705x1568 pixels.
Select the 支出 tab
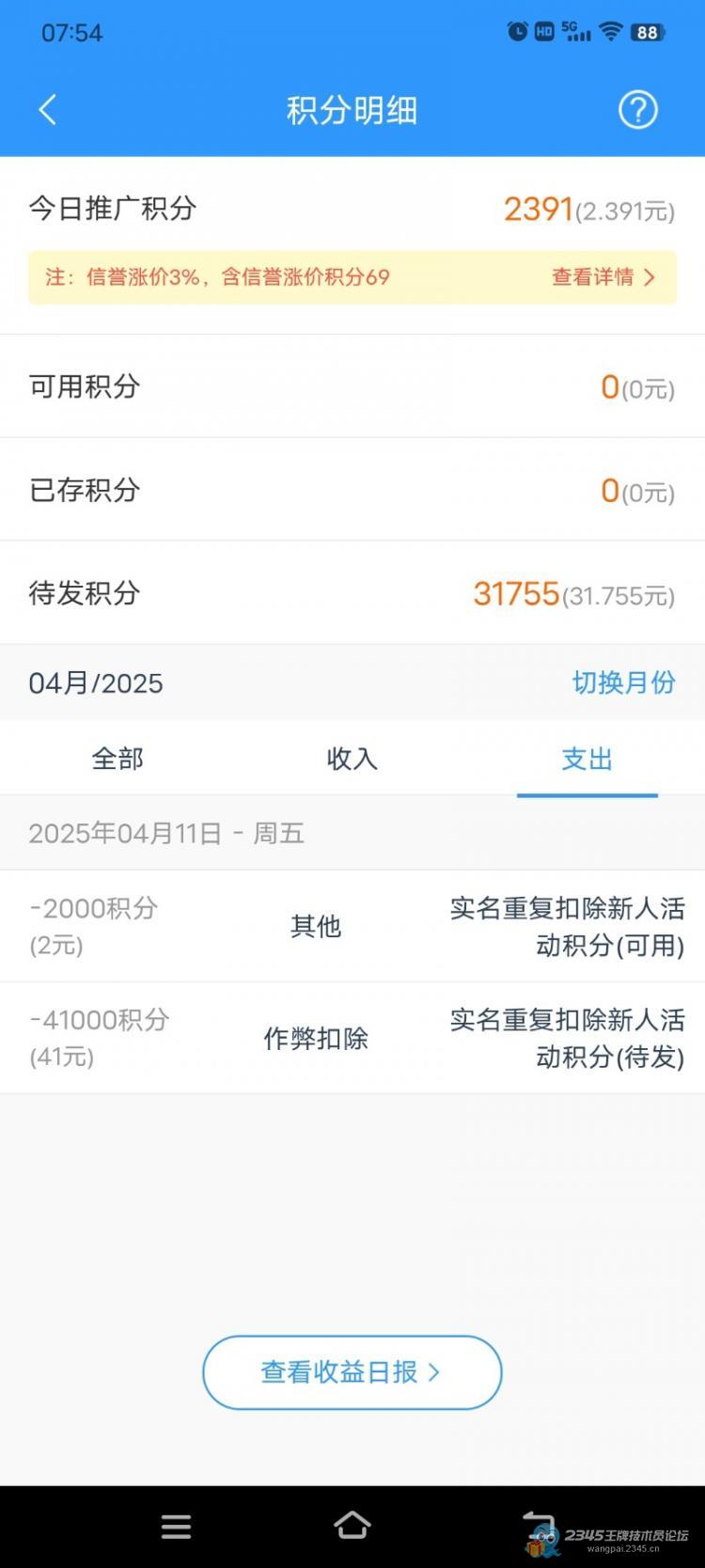pyautogui.click(x=587, y=759)
